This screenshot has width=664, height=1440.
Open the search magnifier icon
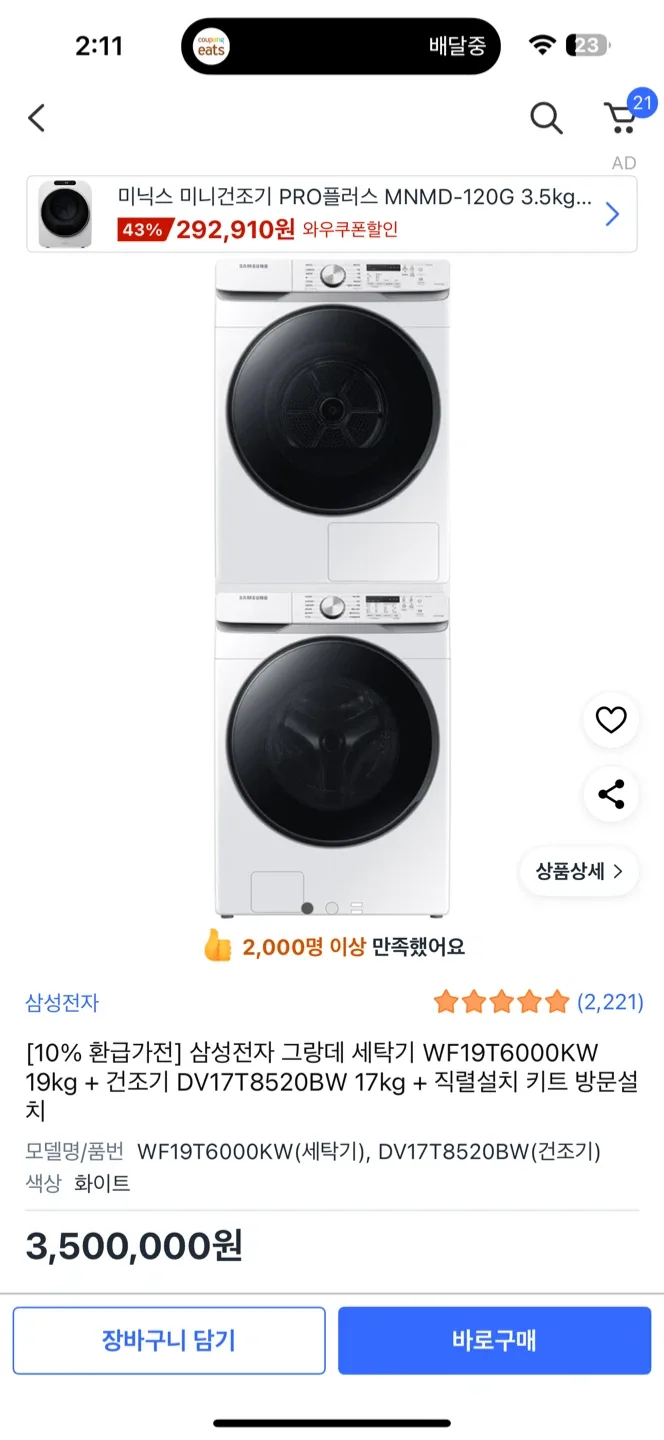tap(546, 118)
